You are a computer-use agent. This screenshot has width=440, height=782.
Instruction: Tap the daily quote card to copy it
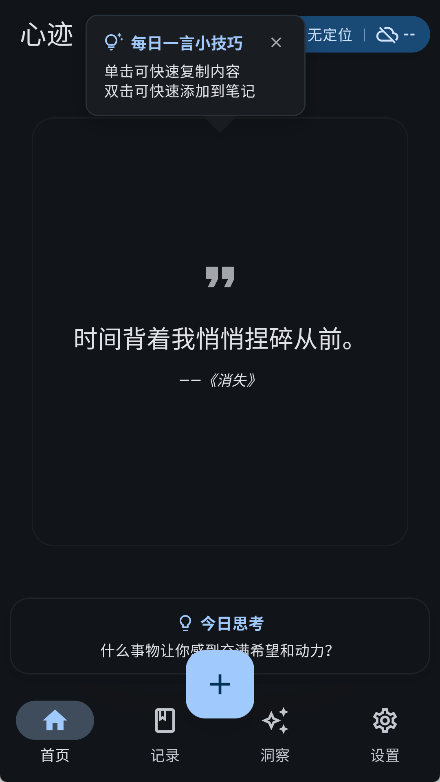coord(220,331)
